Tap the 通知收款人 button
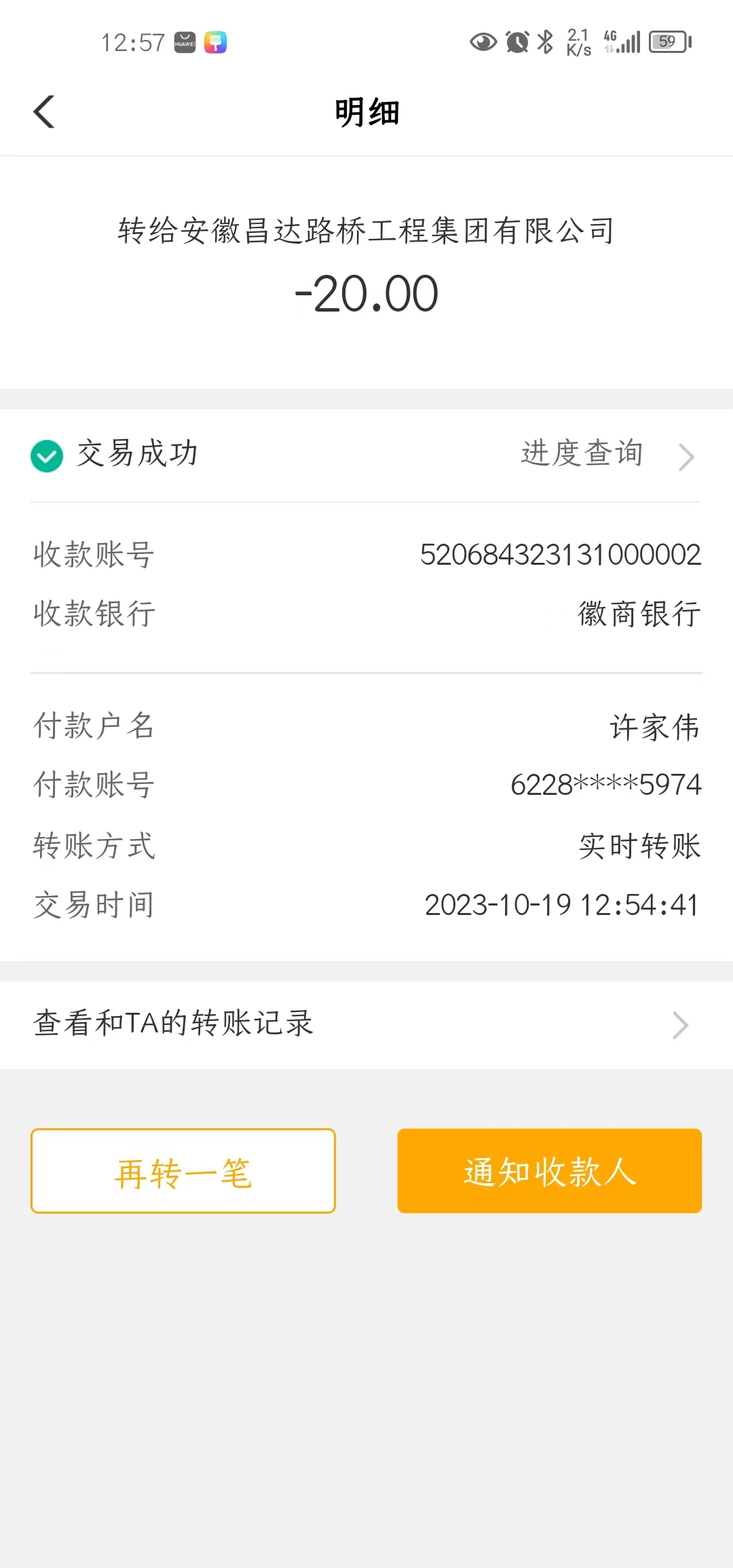733x1568 pixels. point(549,1171)
